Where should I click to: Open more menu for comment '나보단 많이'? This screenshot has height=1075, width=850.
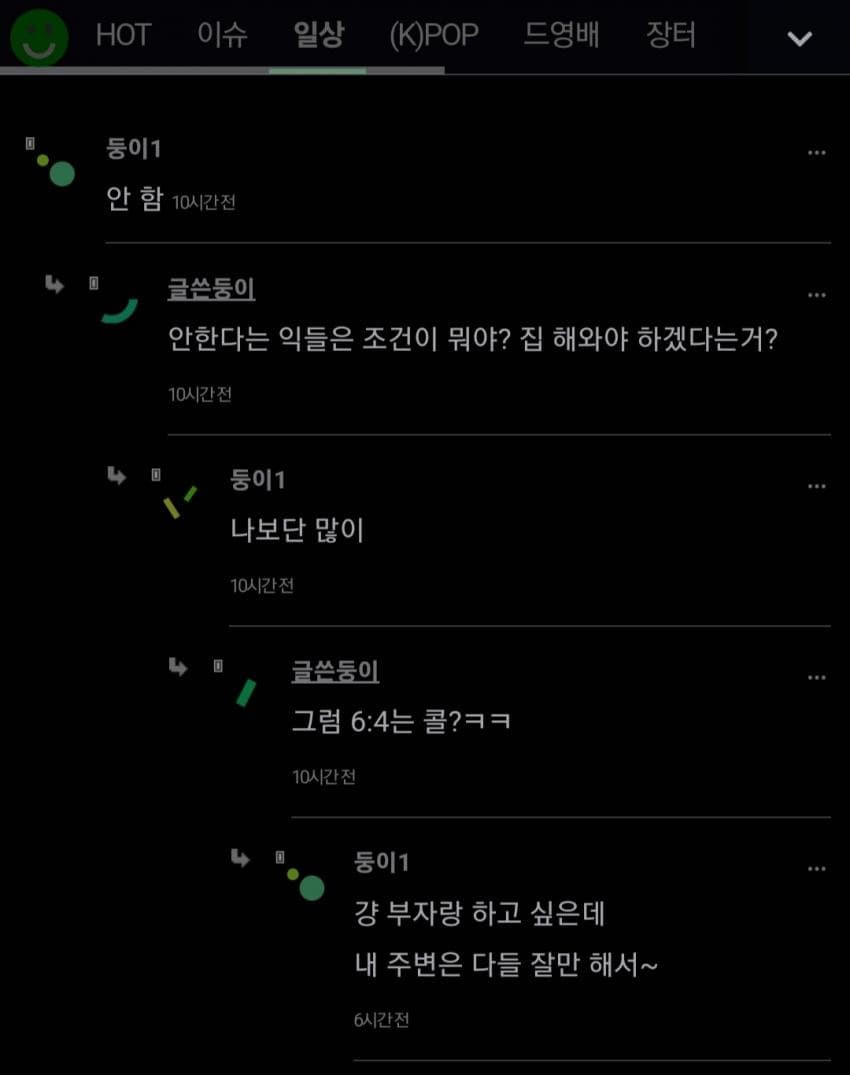coord(817,486)
